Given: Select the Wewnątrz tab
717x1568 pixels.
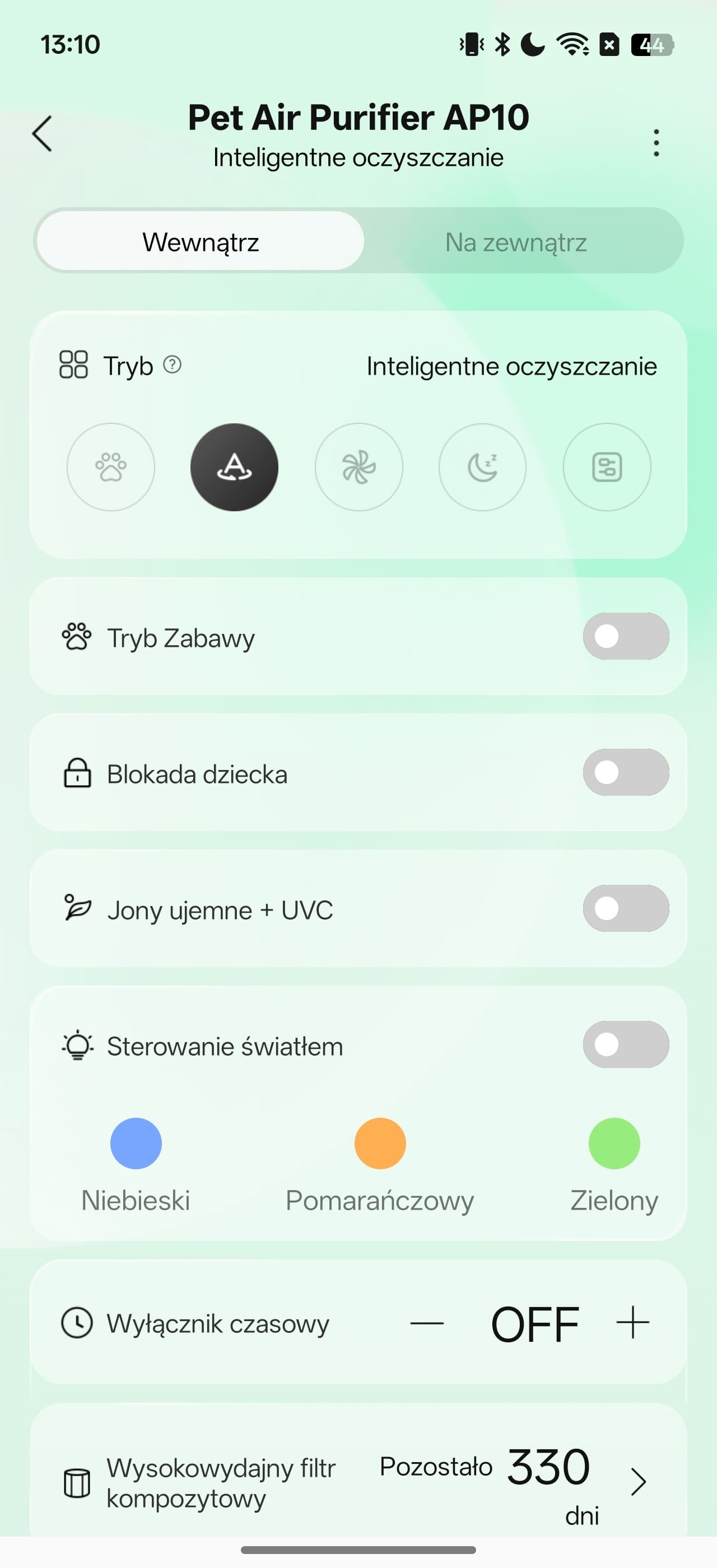Looking at the screenshot, I should [x=201, y=242].
